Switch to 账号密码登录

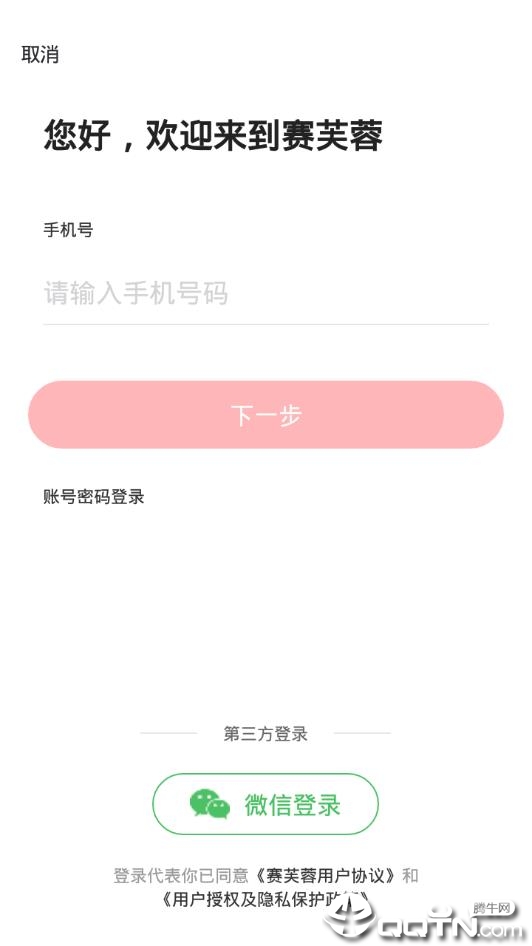click(93, 497)
